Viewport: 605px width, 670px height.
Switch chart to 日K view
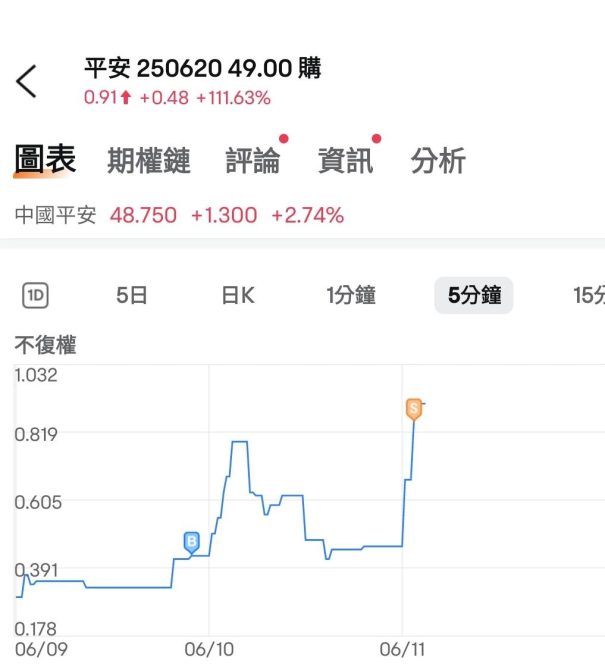[238, 295]
